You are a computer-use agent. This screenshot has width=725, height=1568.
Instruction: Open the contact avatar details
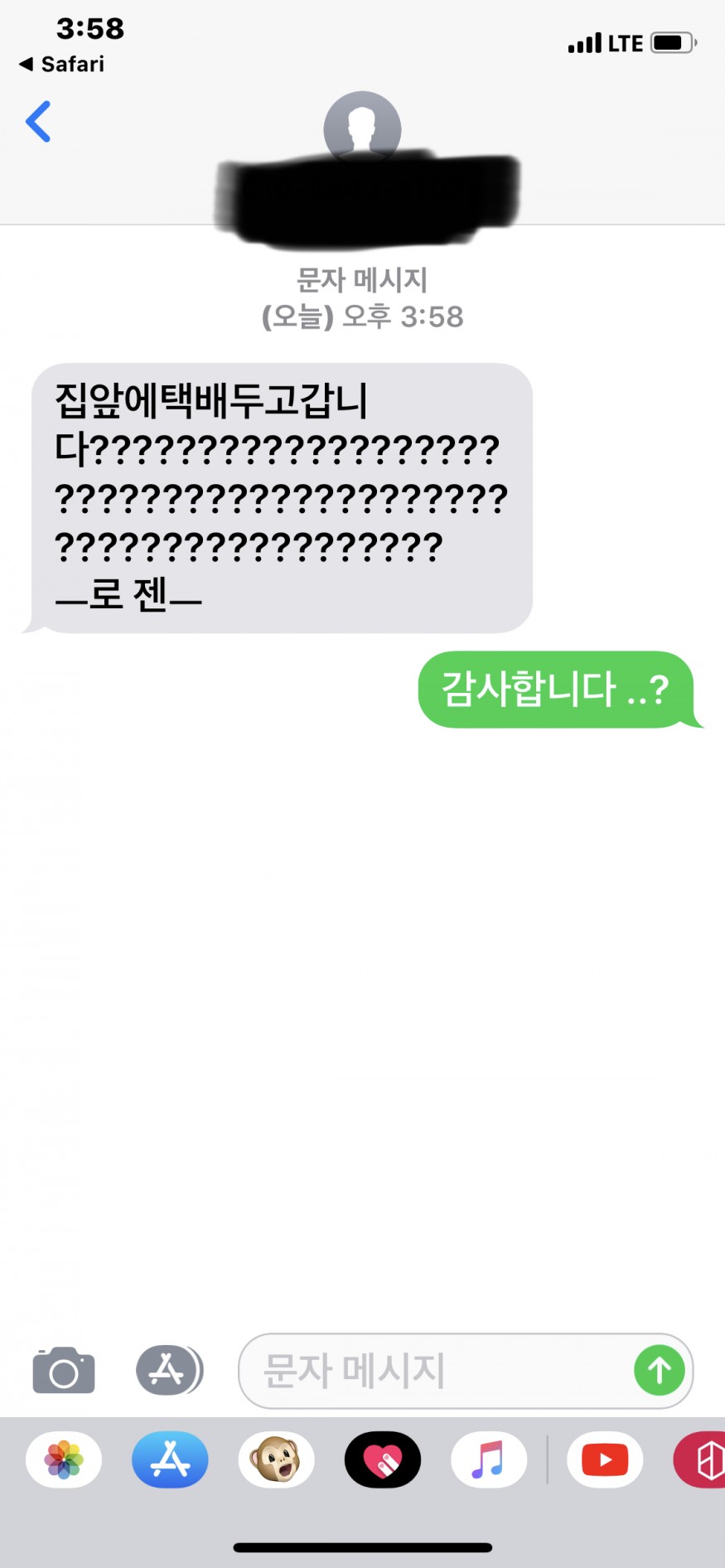362,127
